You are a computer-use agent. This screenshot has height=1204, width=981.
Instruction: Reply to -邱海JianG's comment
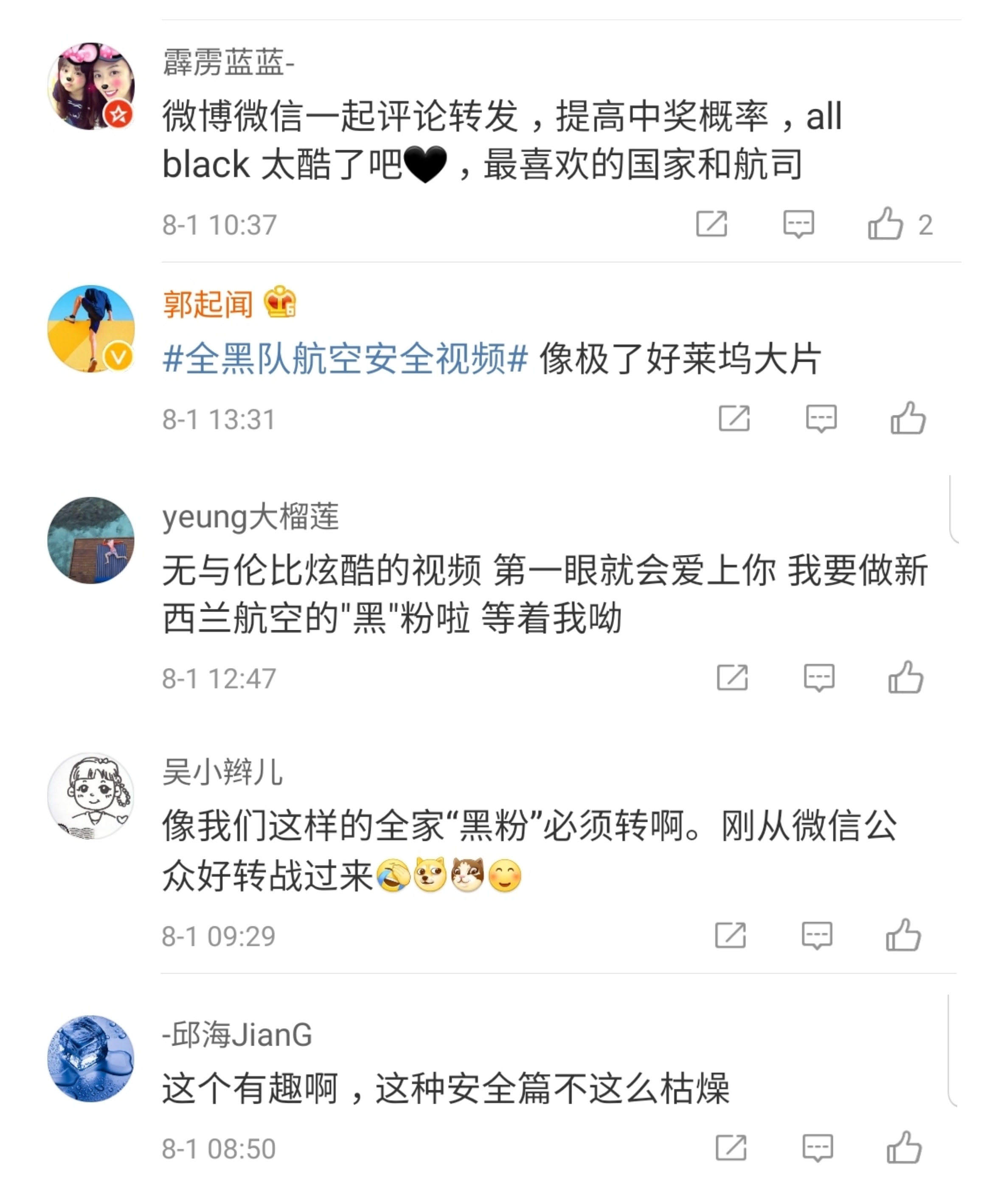[817, 1148]
